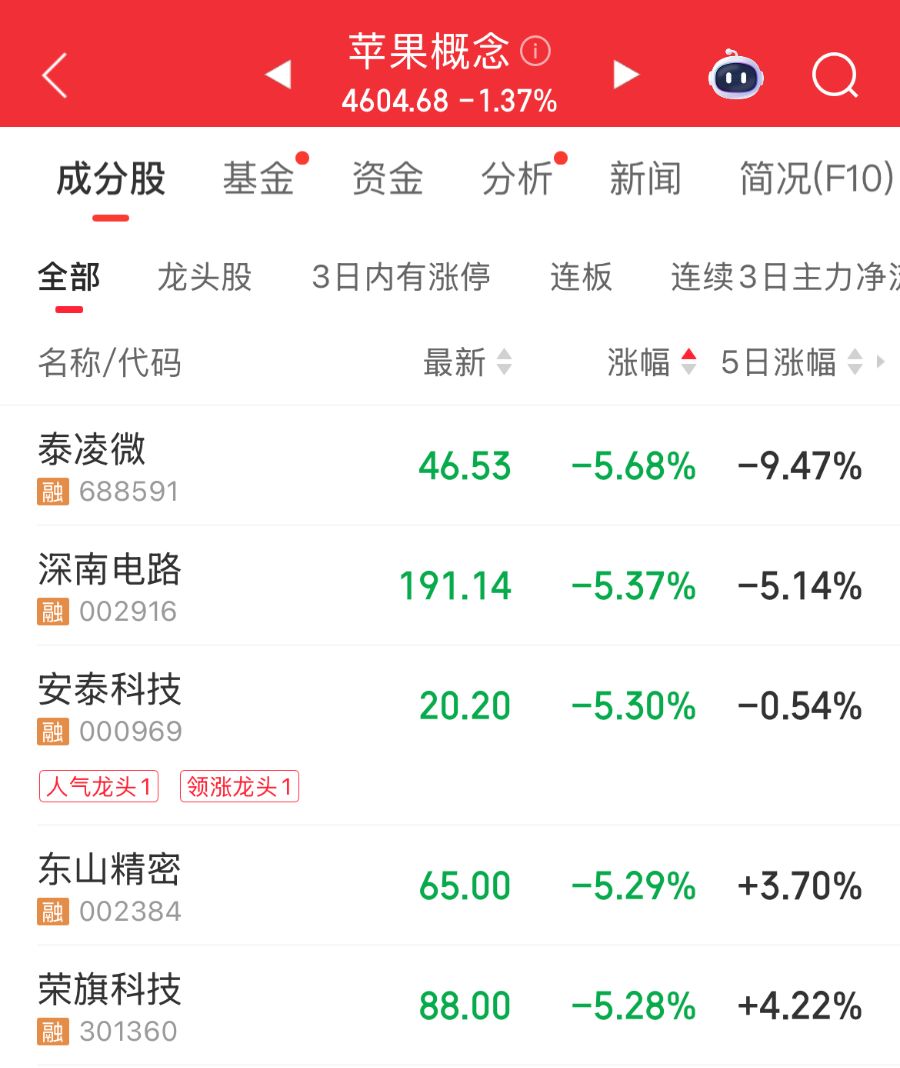Open the 分析 tab
Image resolution: width=900 pixels, height=1068 pixels.
tap(517, 179)
